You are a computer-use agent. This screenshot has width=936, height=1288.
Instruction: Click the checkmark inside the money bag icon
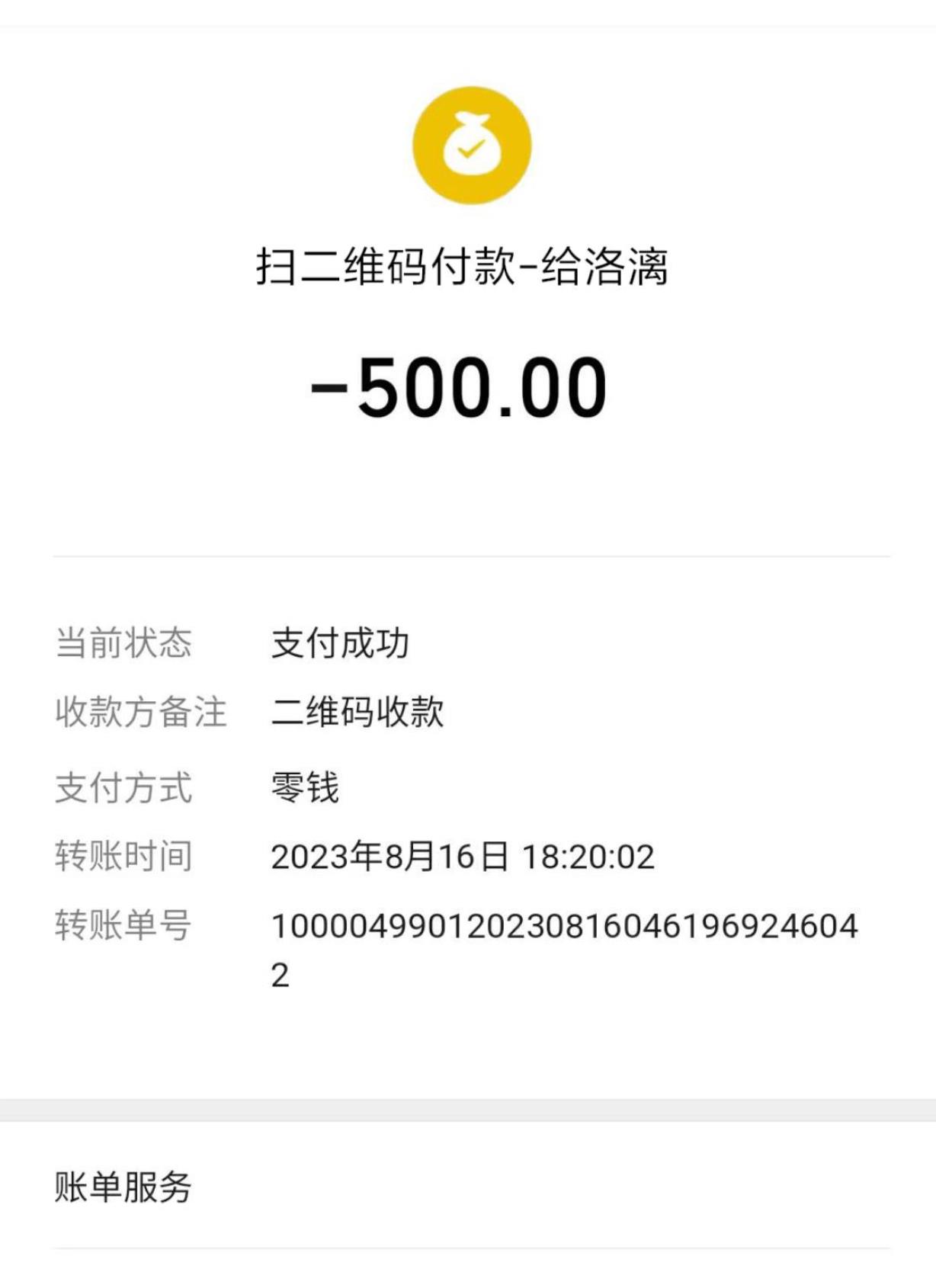(x=468, y=151)
